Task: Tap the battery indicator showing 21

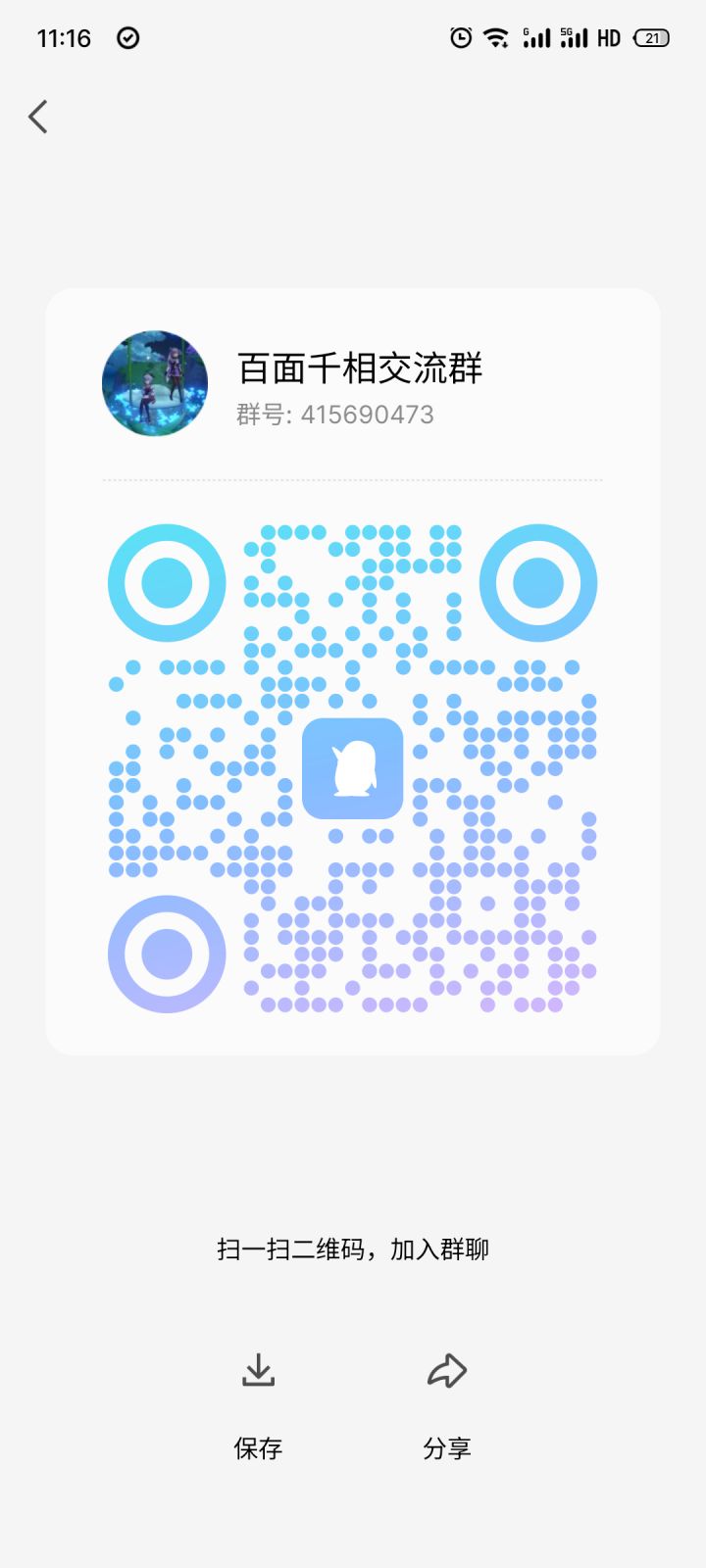Action: [649, 37]
